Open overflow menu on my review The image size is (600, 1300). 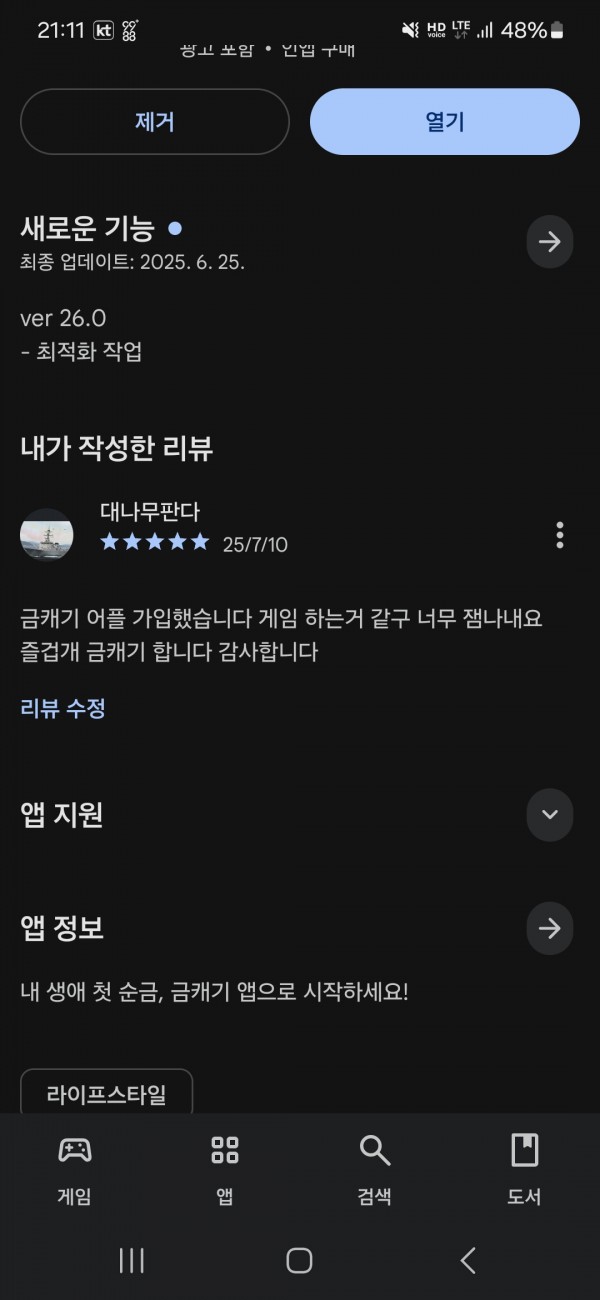tap(560, 535)
